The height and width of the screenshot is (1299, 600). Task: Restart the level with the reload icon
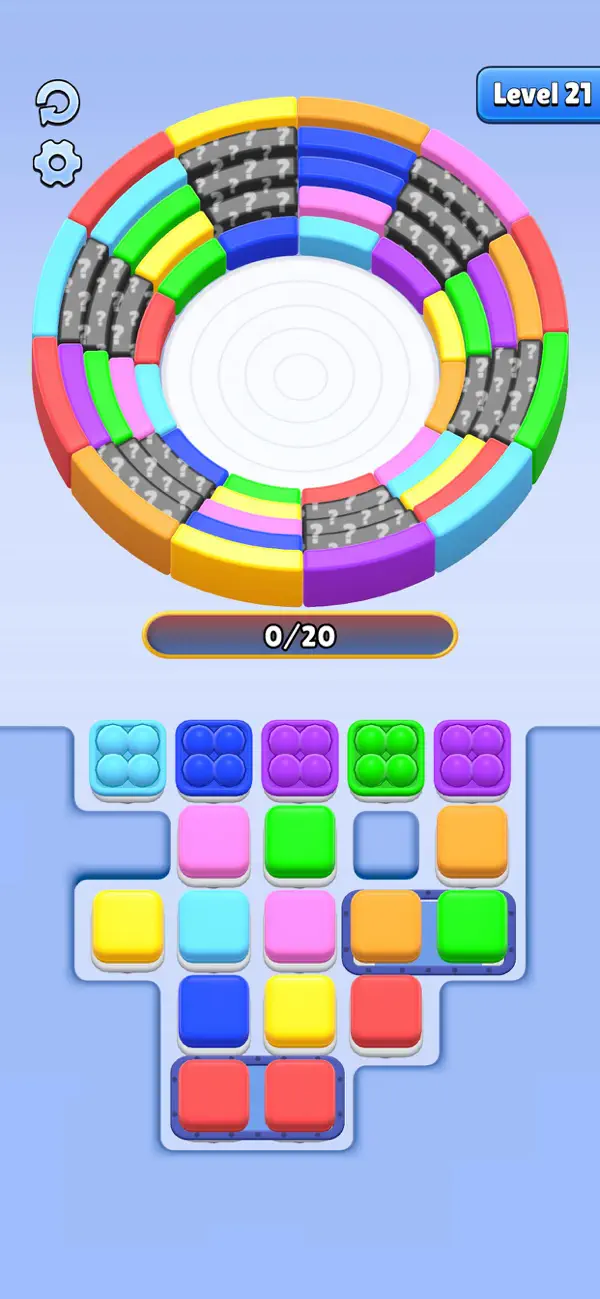click(57, 104)
